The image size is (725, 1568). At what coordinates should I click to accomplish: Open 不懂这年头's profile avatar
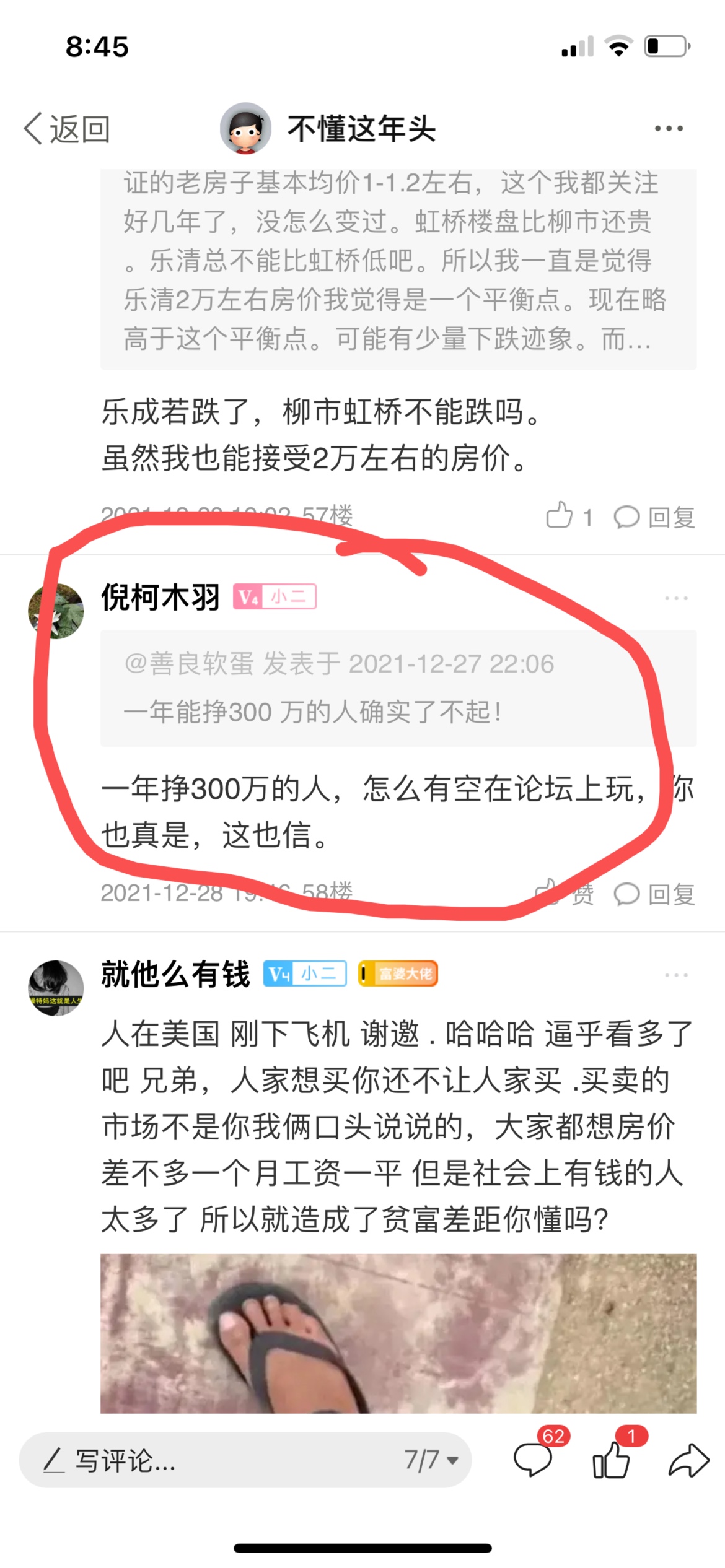coord(245,129)
